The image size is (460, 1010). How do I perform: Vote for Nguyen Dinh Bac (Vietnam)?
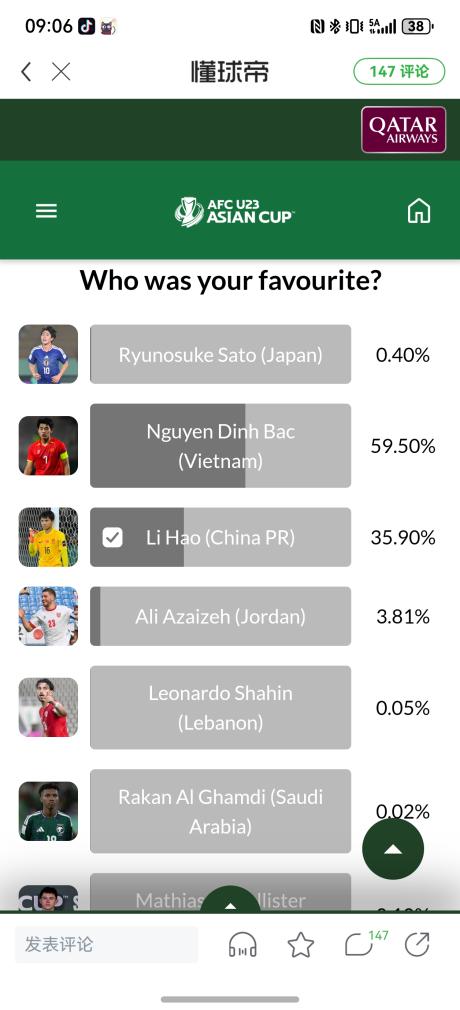pos(220,446)
